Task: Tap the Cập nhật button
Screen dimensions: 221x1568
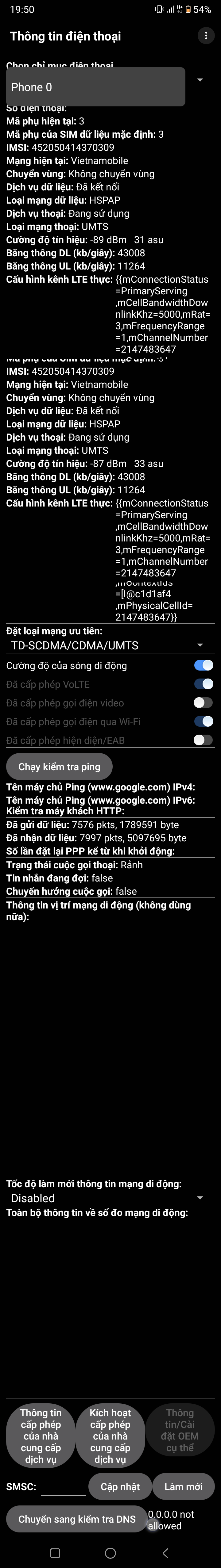Action: pyautogui.click(x=120, y=1486)
